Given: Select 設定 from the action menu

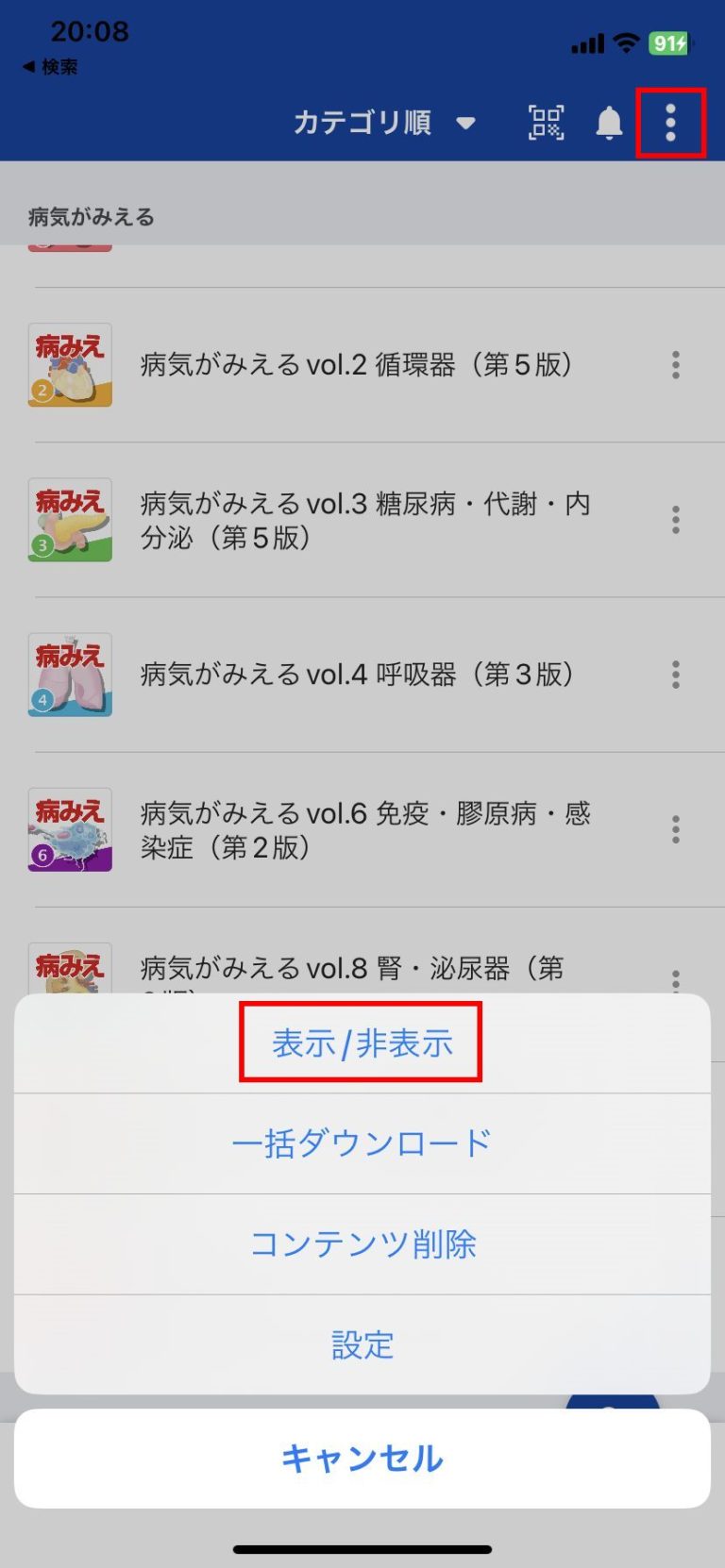Looking at the screenshot, I should coord(362,1346).
